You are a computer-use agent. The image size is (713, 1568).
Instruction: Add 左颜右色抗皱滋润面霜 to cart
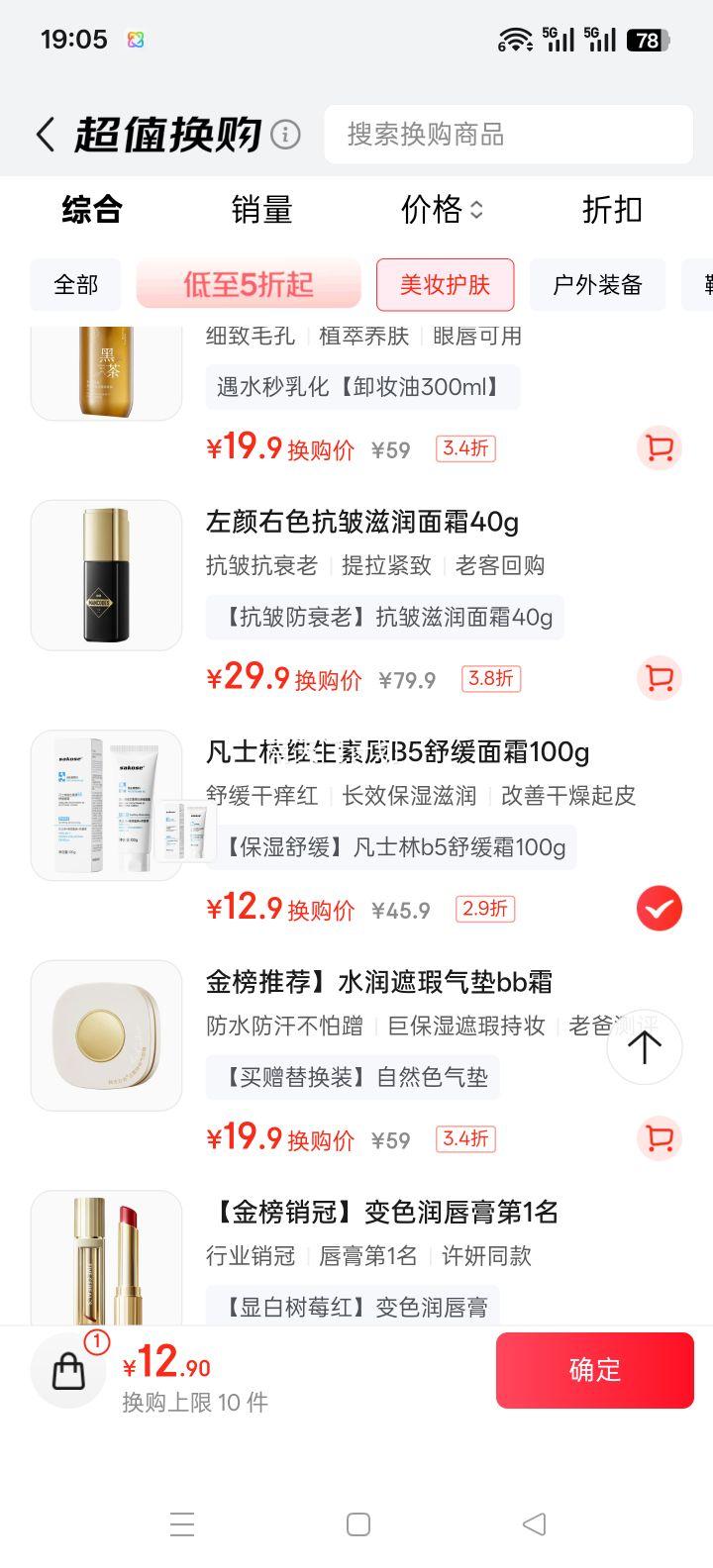[659, 678]
